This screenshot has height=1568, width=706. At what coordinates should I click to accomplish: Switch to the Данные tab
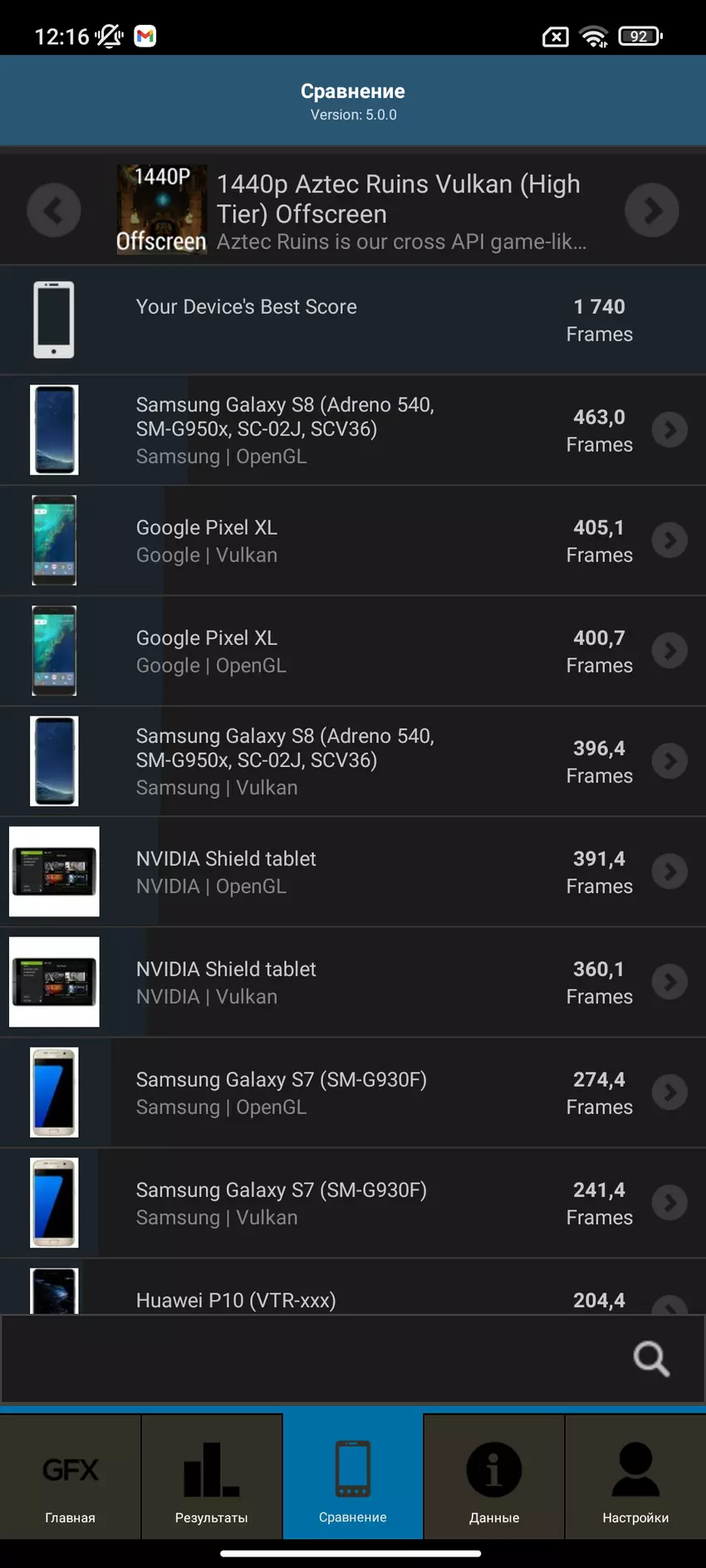click(494, 1478)
